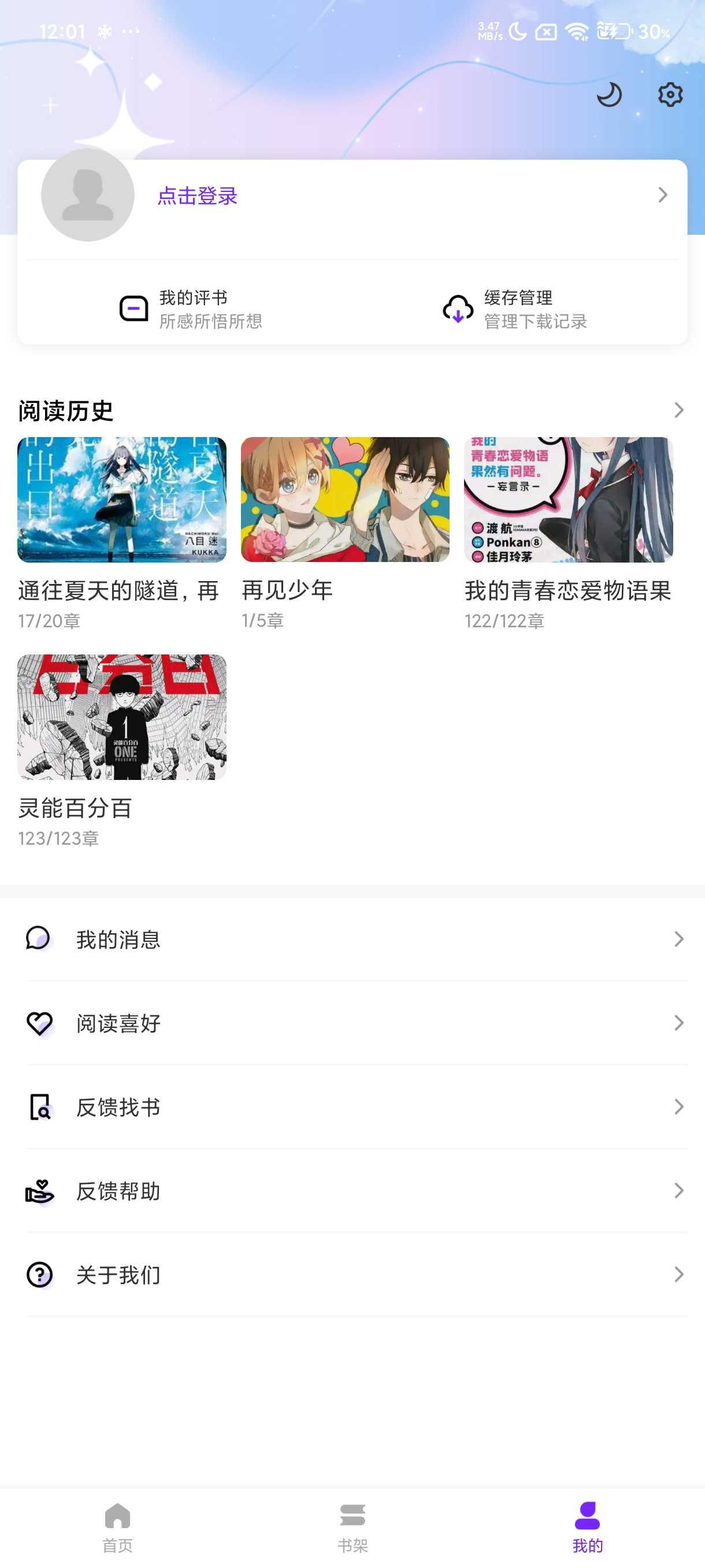Toggle night mode with the moon icon
The image size is (705, 1568).
click(609, 95)
